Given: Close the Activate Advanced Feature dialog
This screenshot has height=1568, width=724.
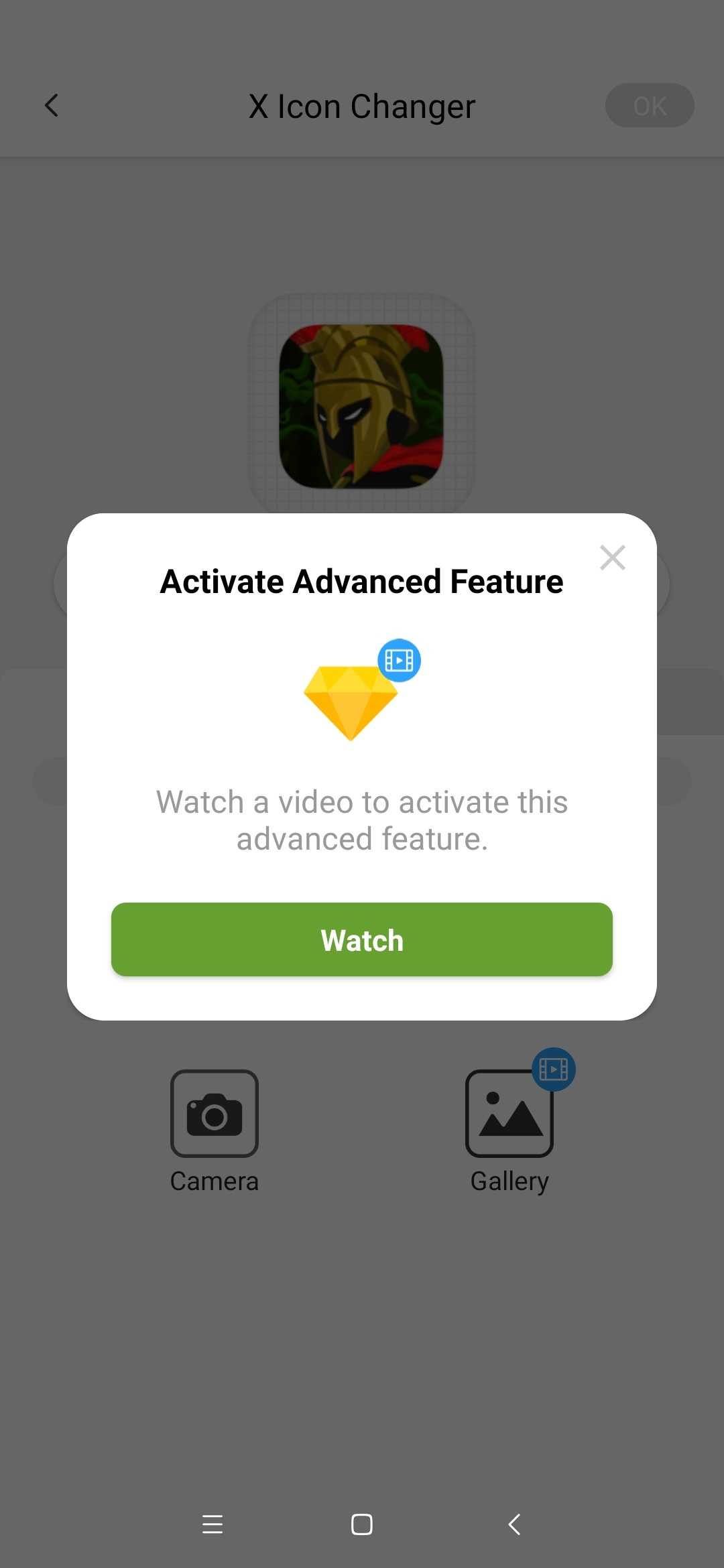Looking at the screenshot, I should click(x=612, y=558).
